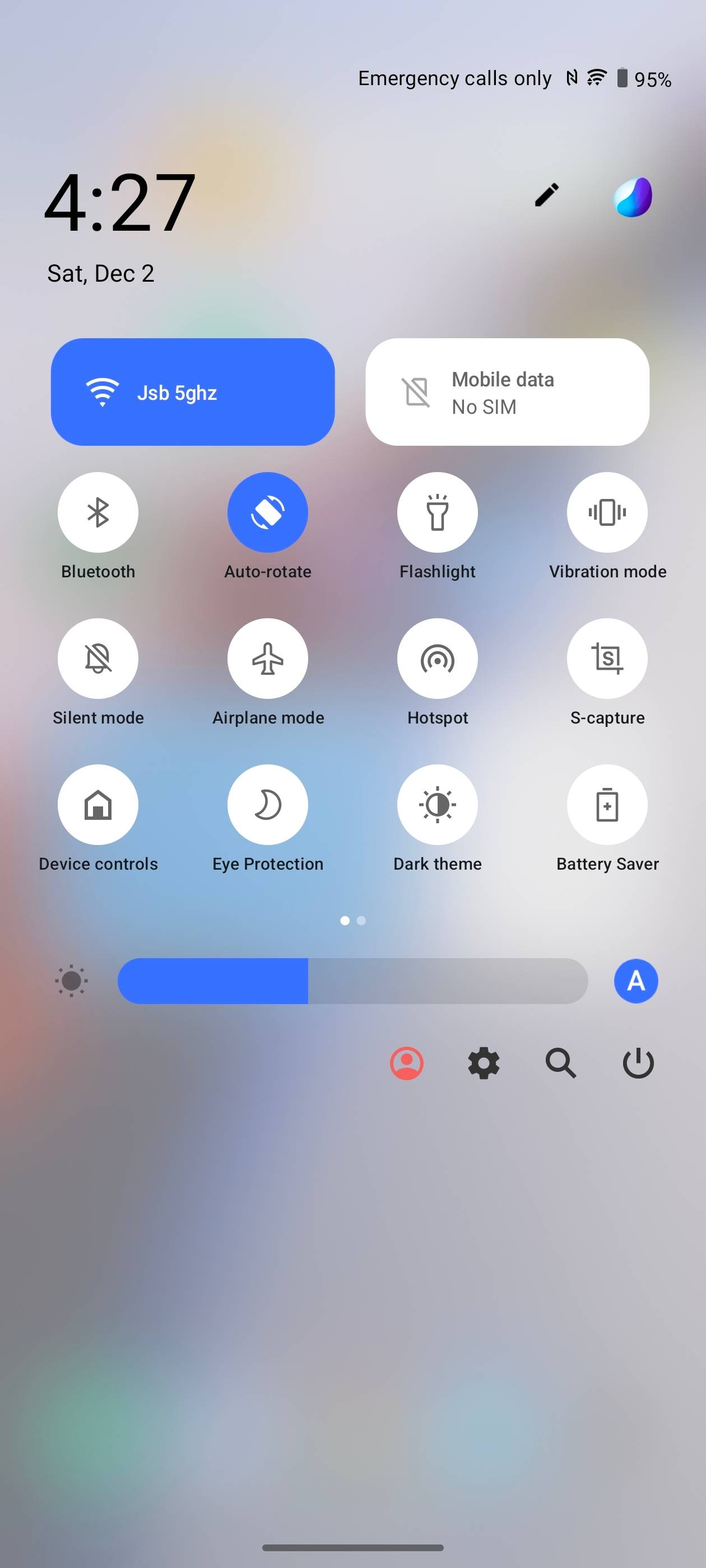Enable Bluetooth

pos(98,512)
